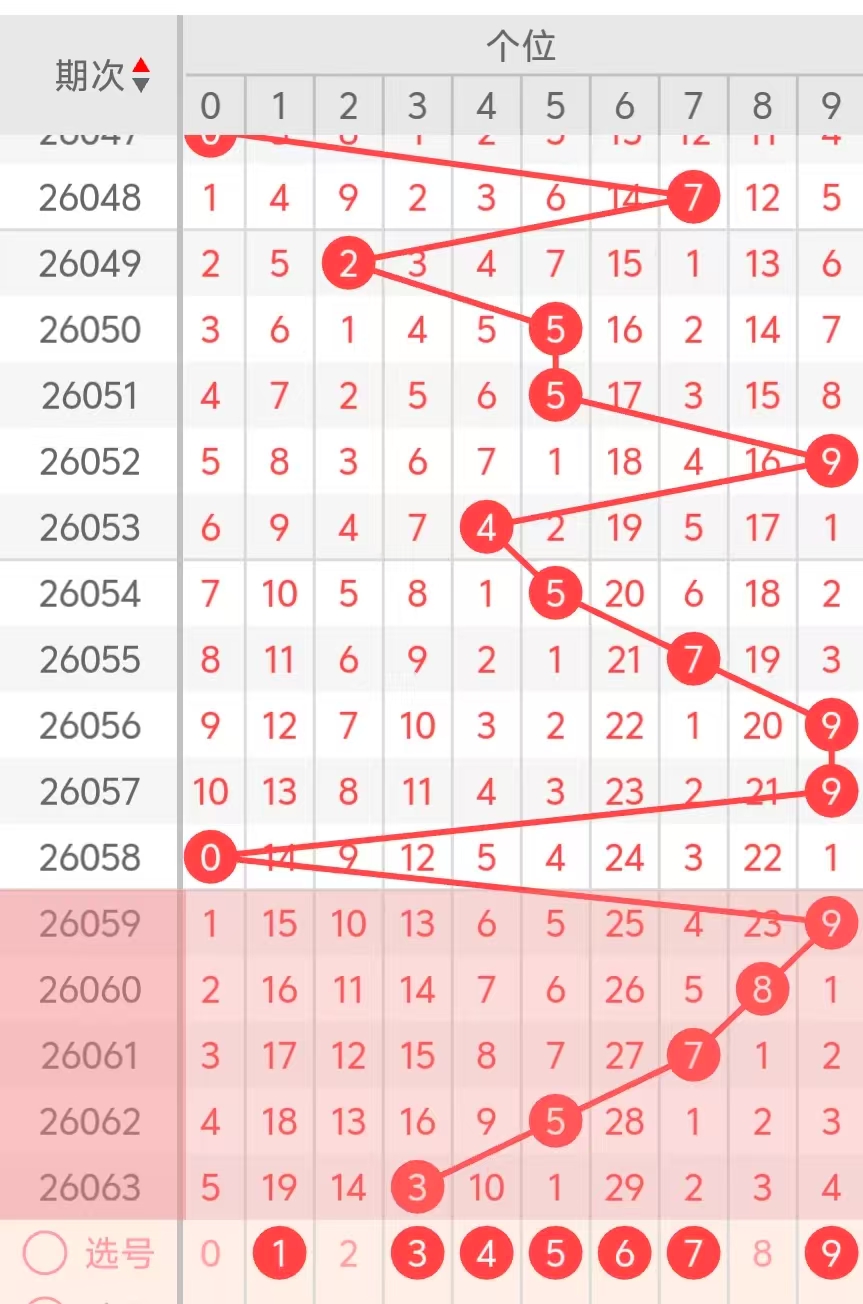This screenshot has height=1304, width=863.
Task: Deselect number 9 in the 选号 row
Action: point(831,1253)
